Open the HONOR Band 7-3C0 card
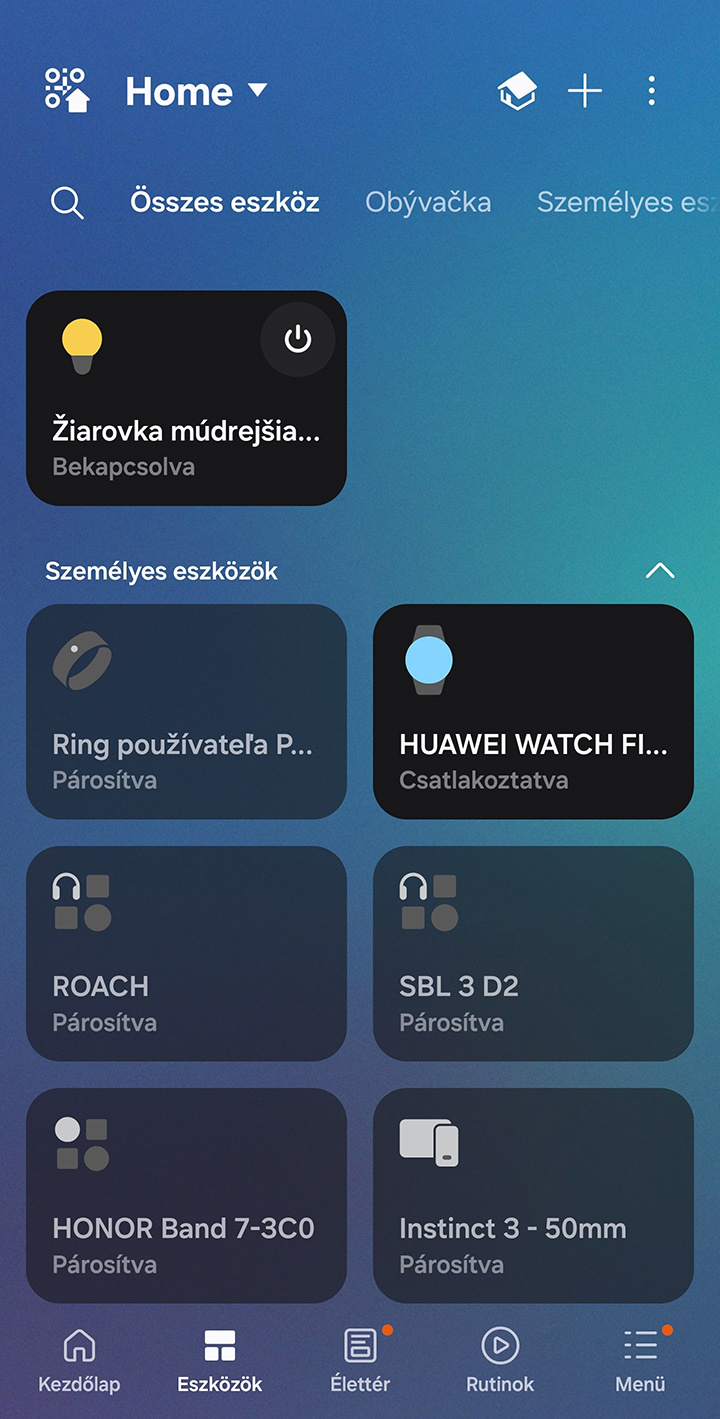The height and width of the screenshot is (1419, 720). click(x=186, y=1195)
